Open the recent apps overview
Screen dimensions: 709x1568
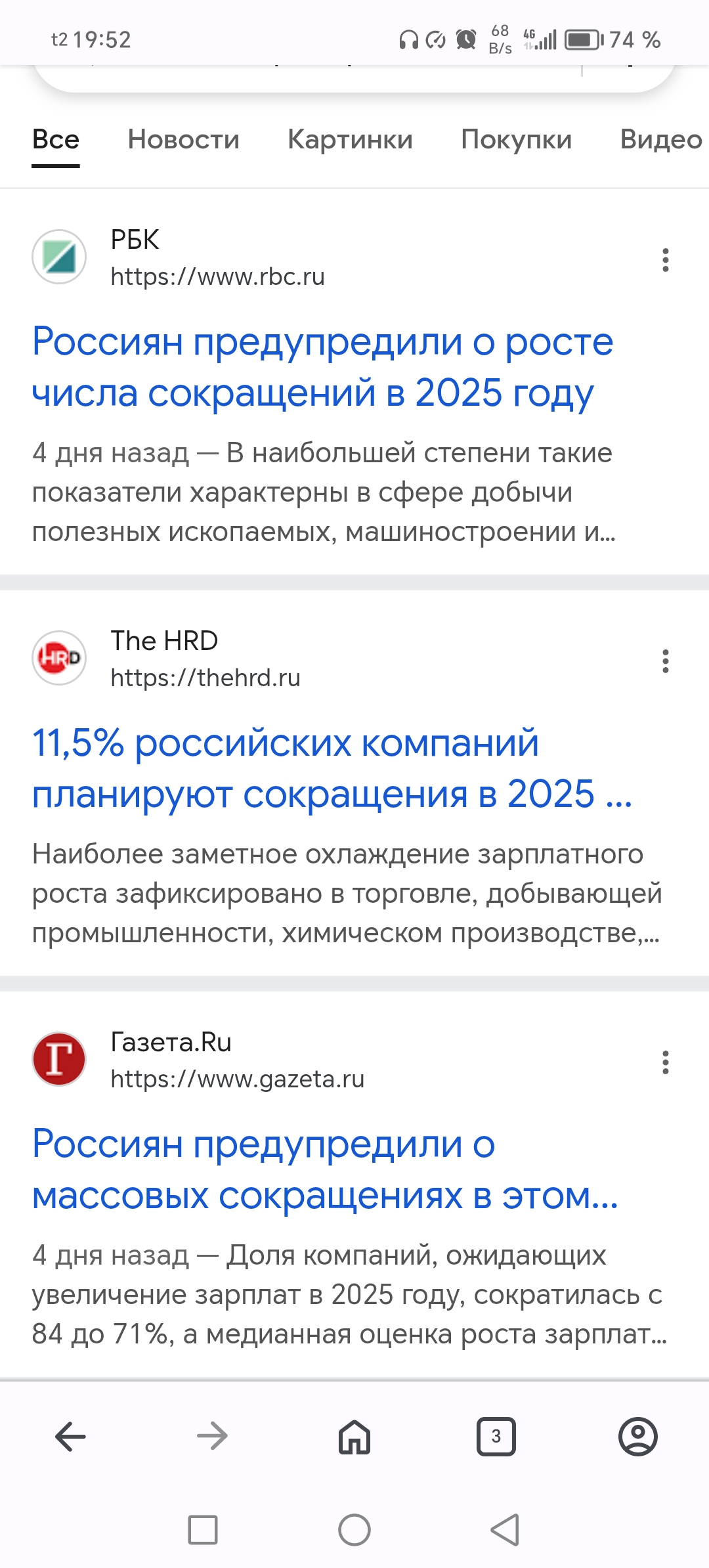coord(203,1530)
